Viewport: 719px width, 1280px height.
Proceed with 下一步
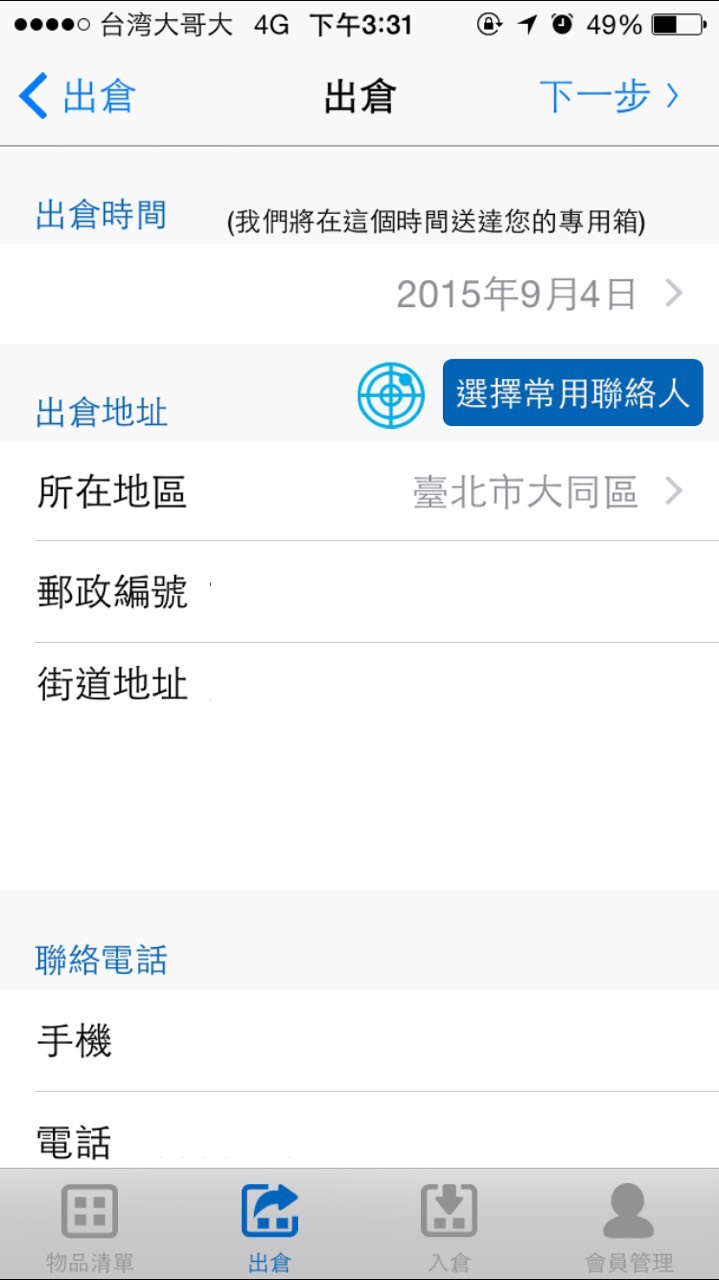pyautogui.click(x=609, y=96)
